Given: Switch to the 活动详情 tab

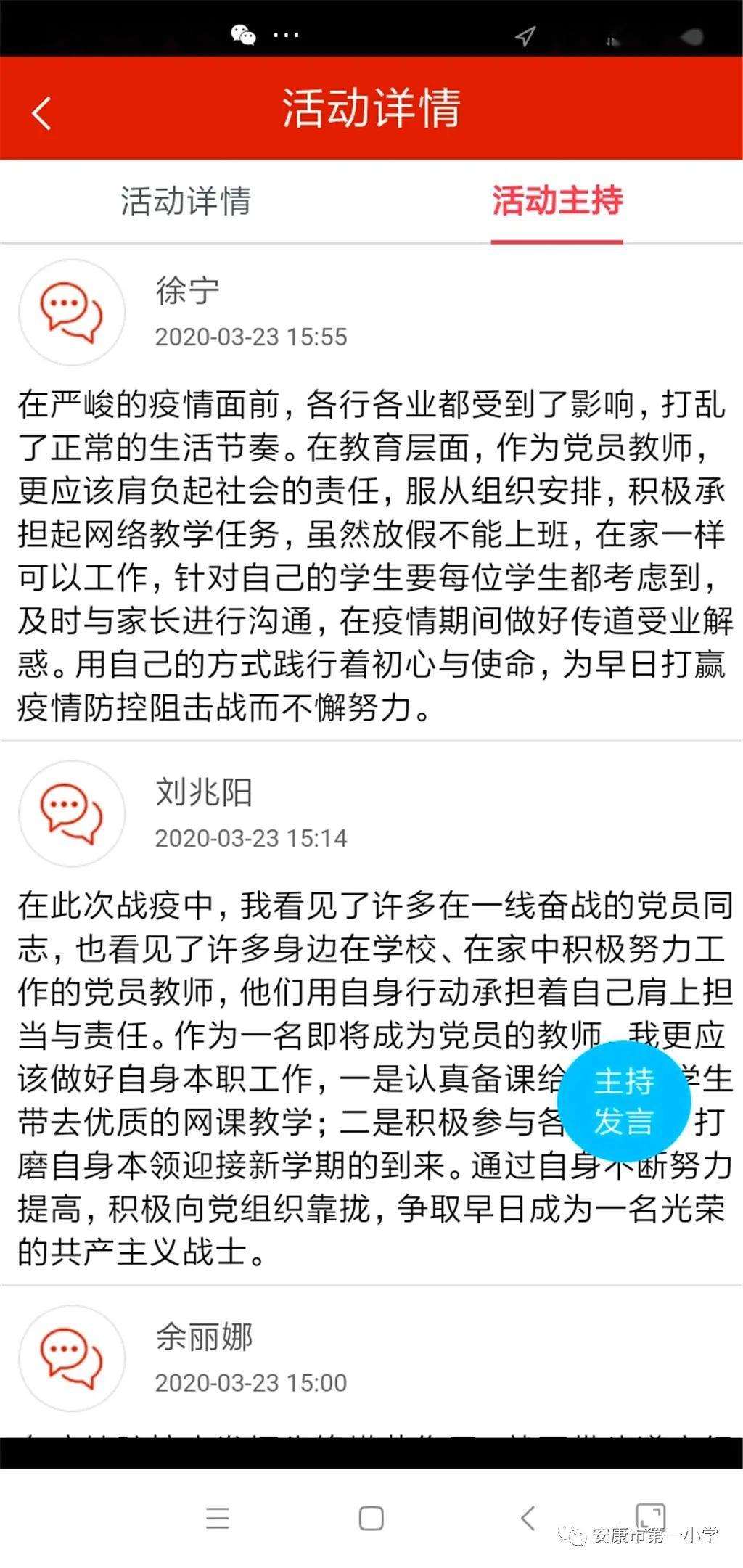Looking at the screenshot, I should pyautogui.click(x=186, y=202).
